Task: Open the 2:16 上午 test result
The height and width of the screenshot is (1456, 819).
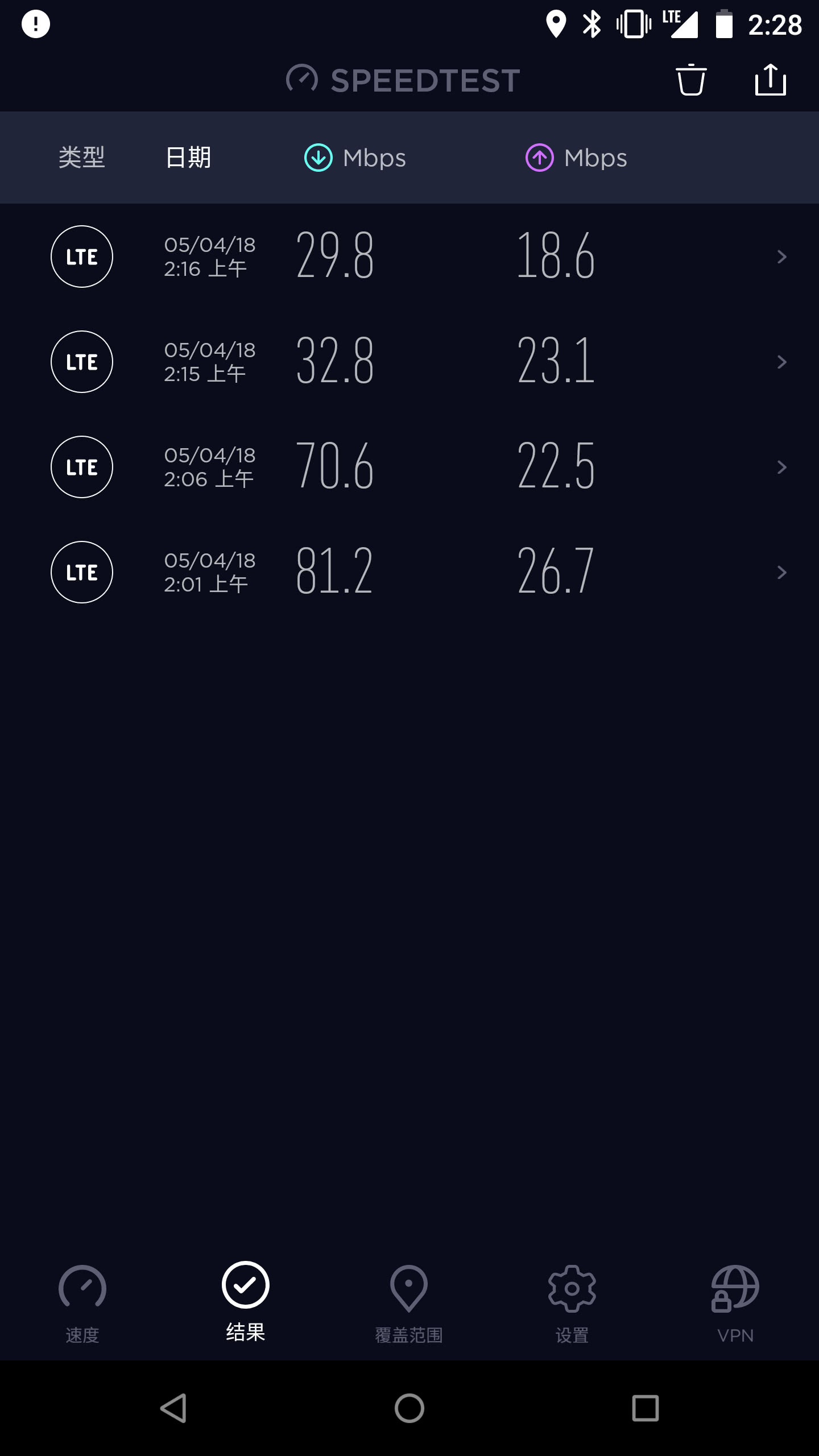Action: [409, 257]
